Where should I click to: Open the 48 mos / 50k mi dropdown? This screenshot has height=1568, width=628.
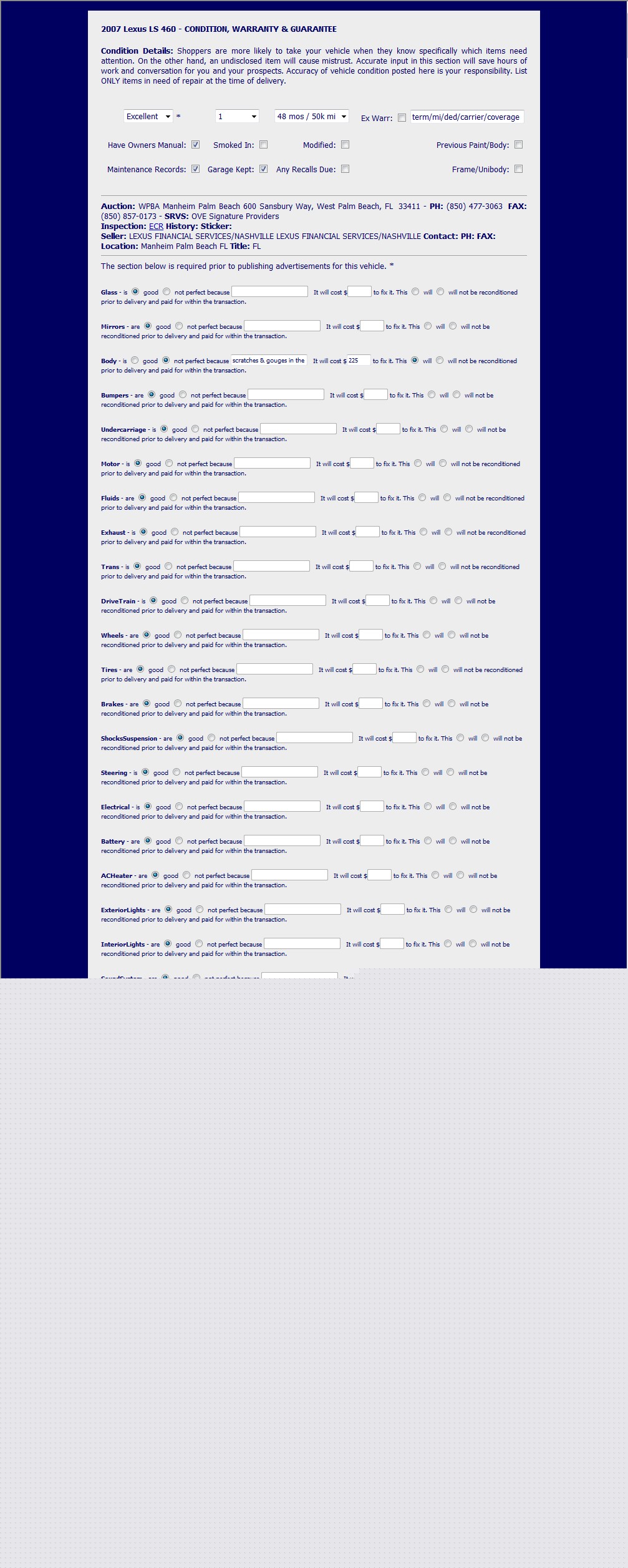coord(311,117)
